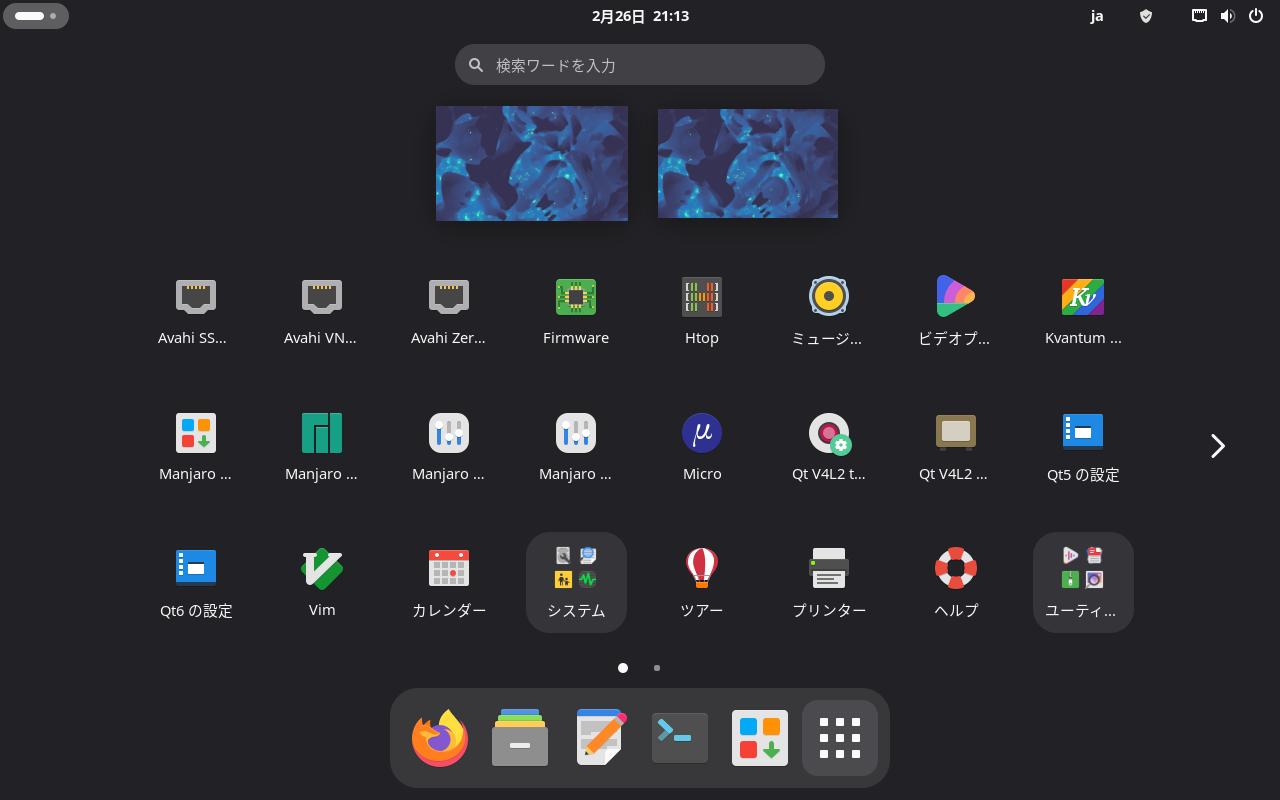Open the power menu in the top bar

[x=1256, y=16]
